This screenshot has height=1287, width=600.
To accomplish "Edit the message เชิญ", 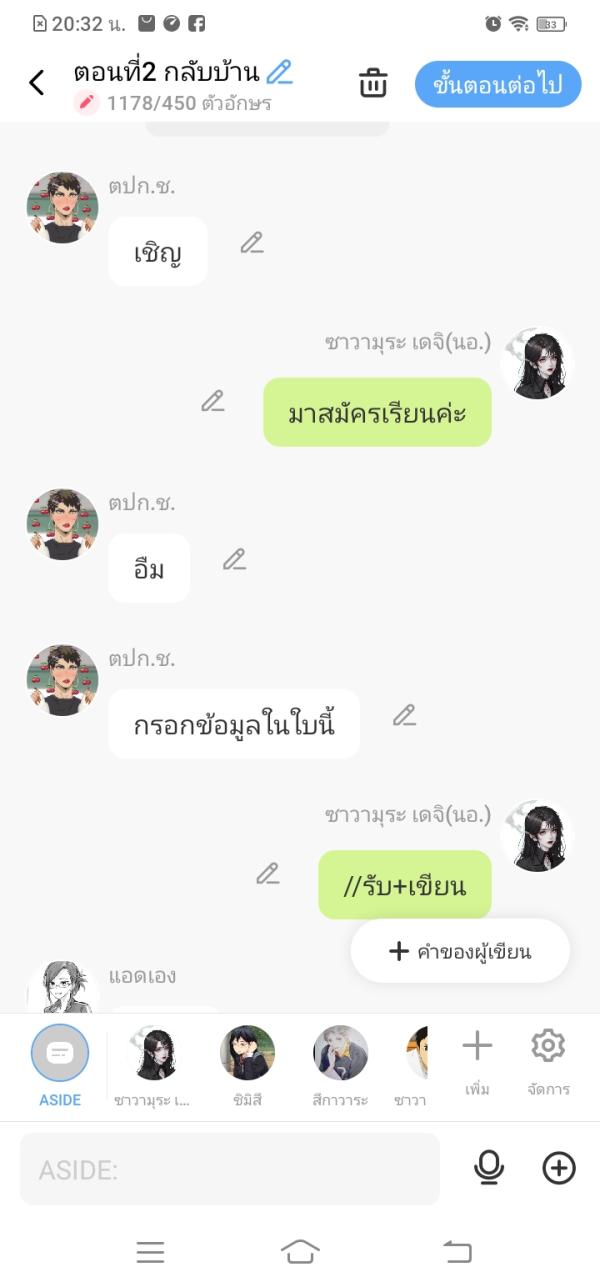I will [x=252, y=243].
